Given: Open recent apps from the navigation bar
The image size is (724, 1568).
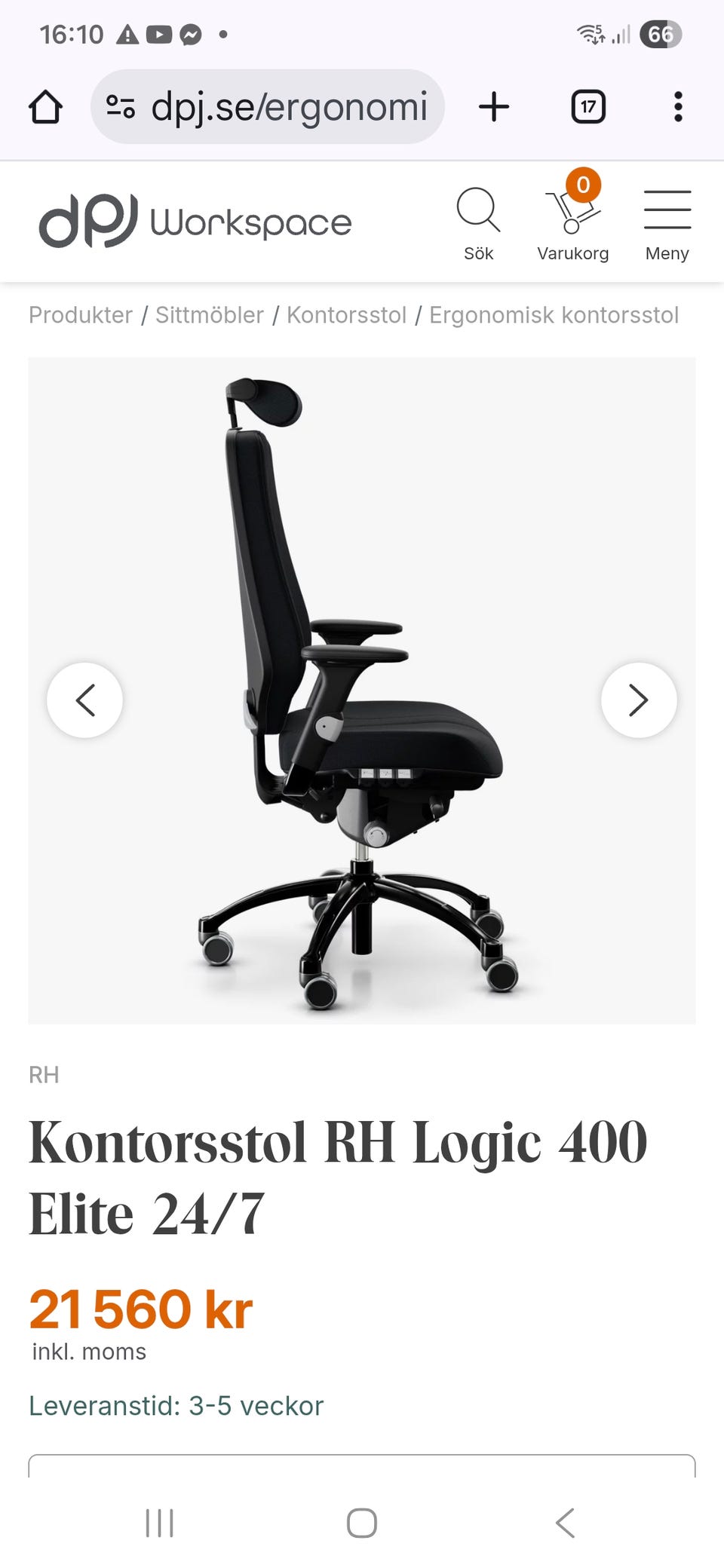Looking at the screenshot, I should coord(159,1523).
